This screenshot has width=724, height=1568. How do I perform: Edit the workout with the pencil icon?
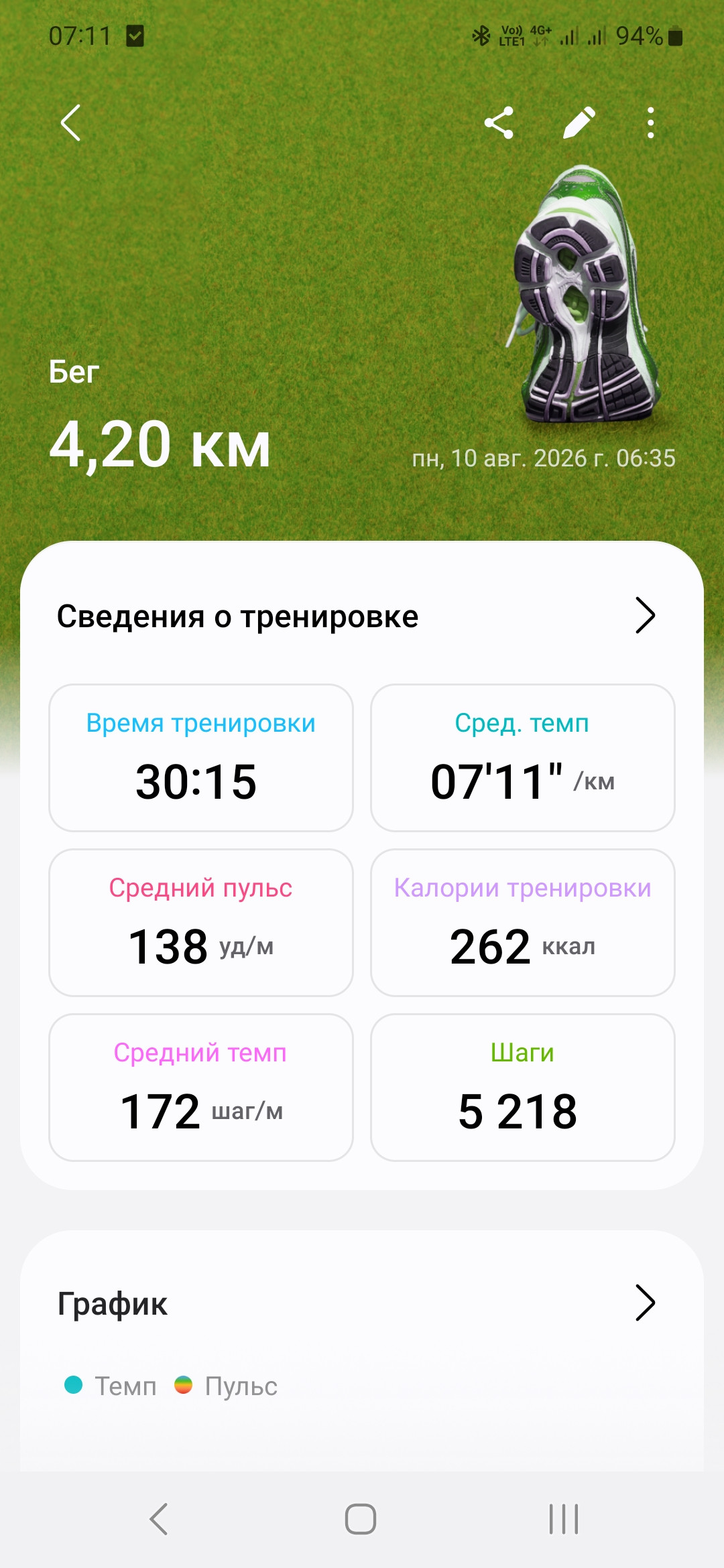[579, 123]
